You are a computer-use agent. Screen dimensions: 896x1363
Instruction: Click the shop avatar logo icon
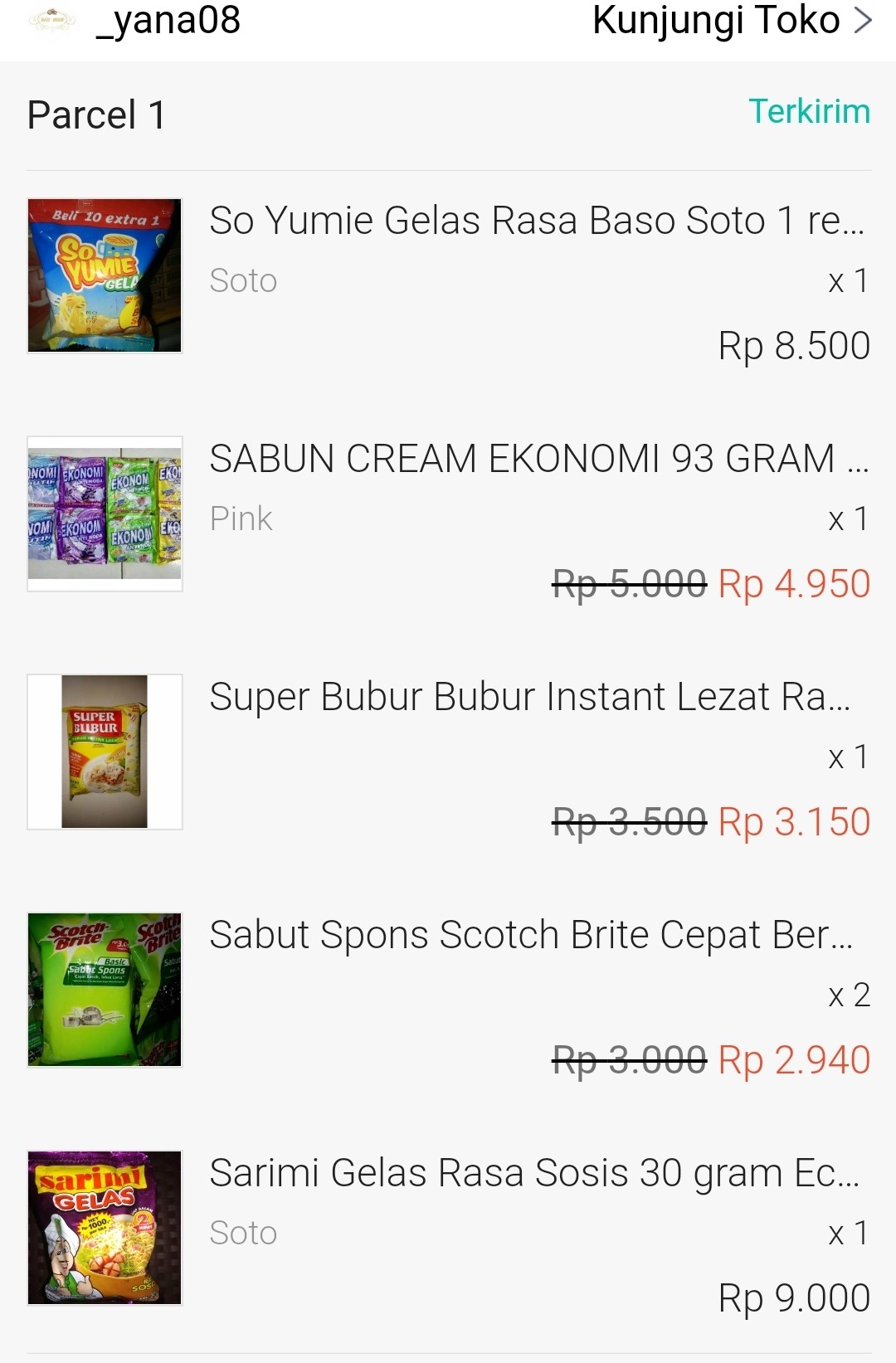click(x=51, y=20)
